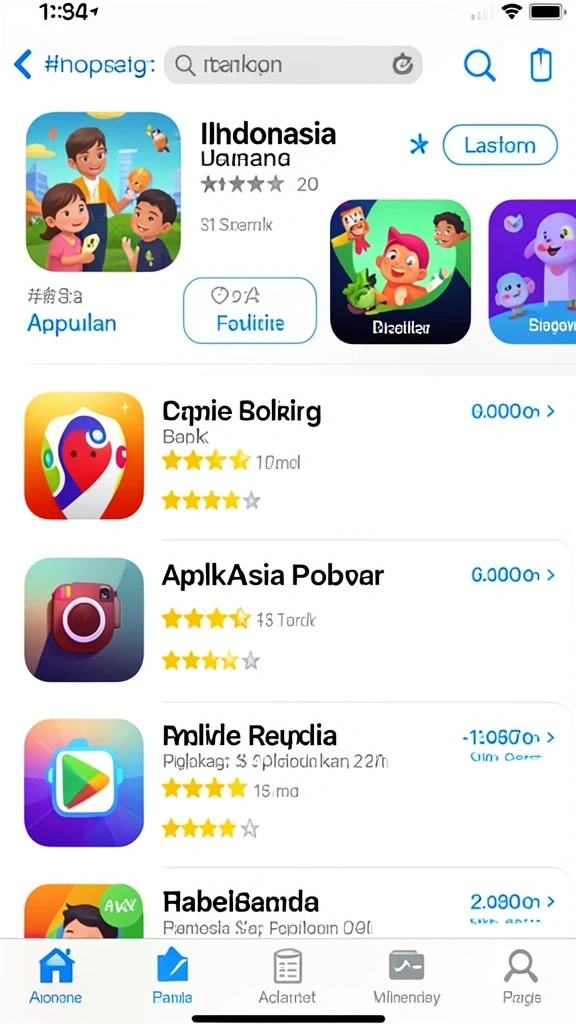
Task: Open the Flabelßamda app row
Action: [288, 908]
